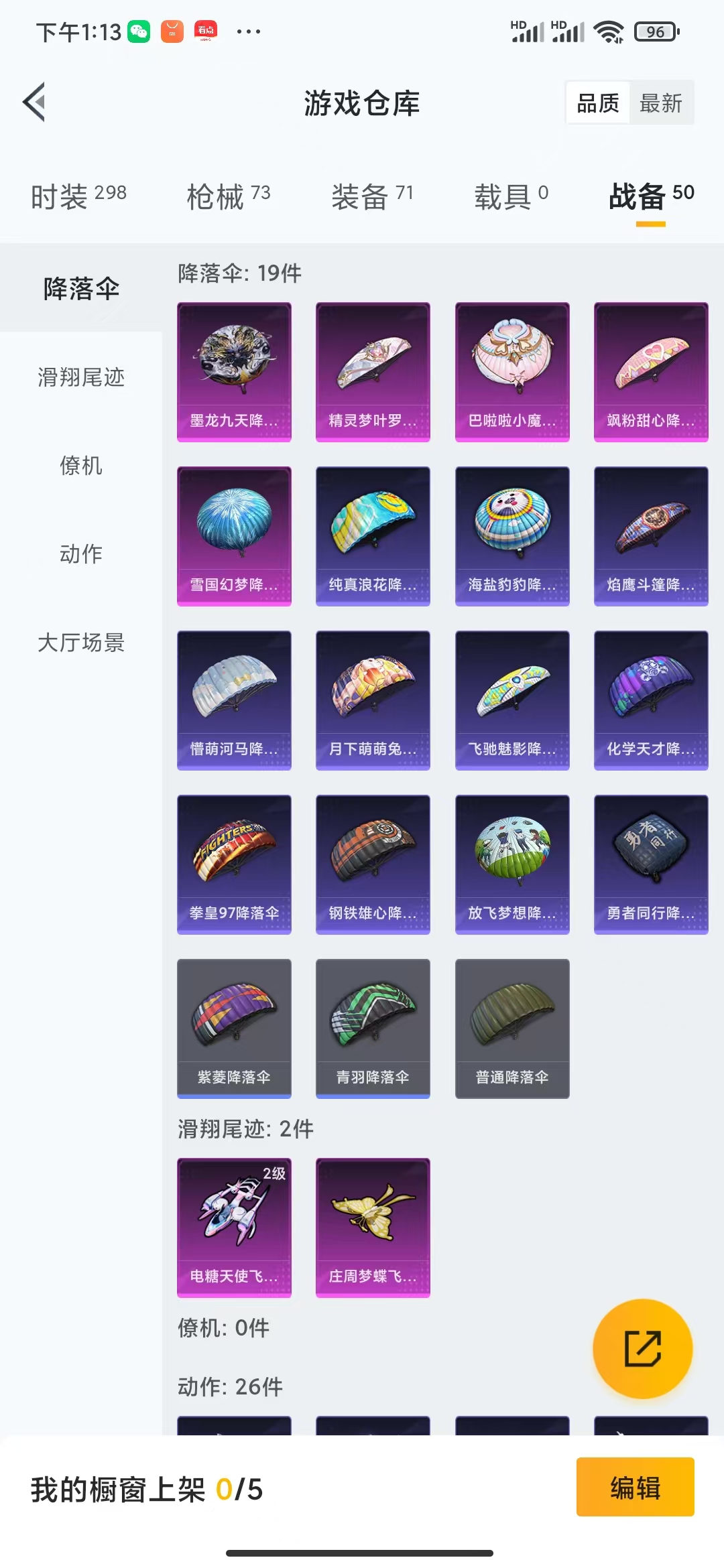Open the 电糖天使 glide trail item

234,1228
